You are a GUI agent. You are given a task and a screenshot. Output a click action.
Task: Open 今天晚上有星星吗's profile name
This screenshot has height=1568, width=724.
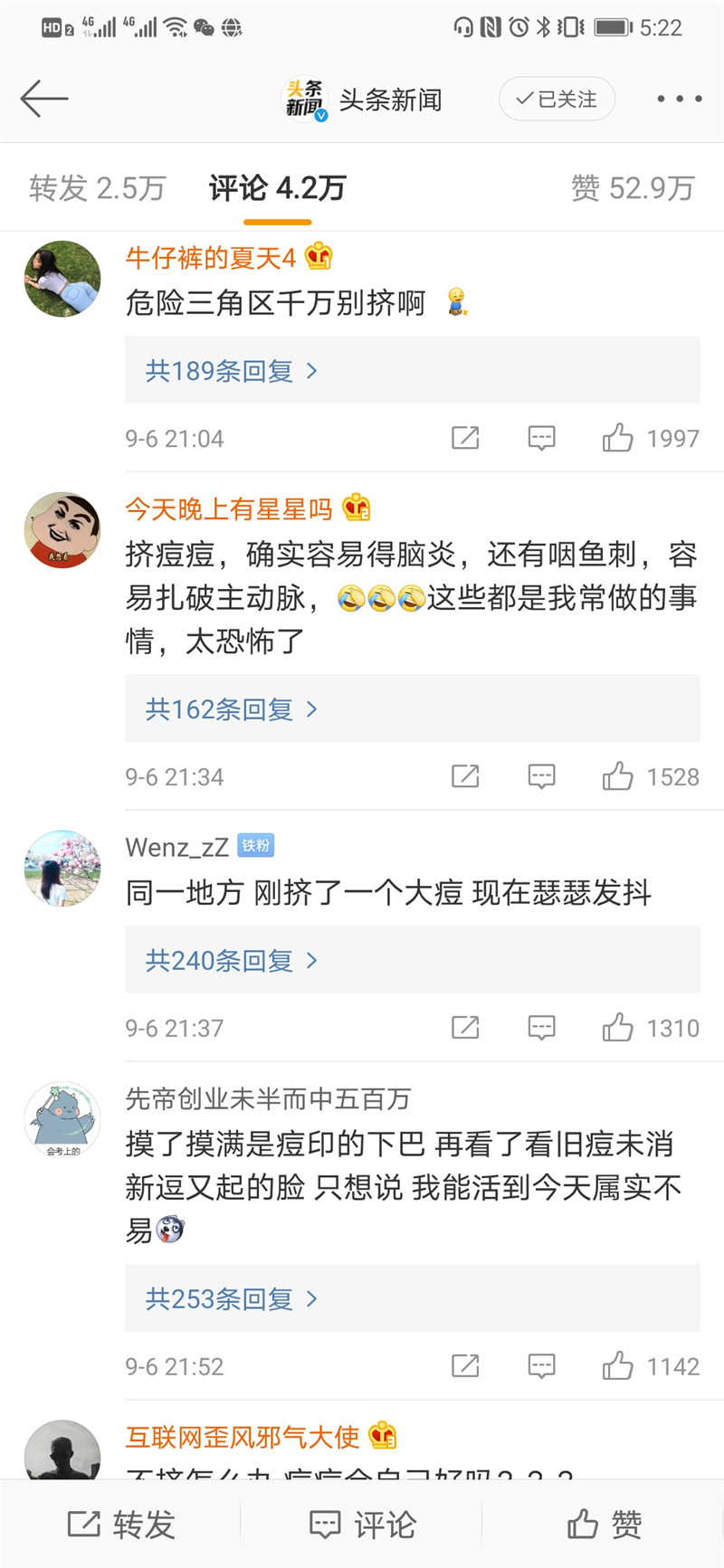(229, 509)
